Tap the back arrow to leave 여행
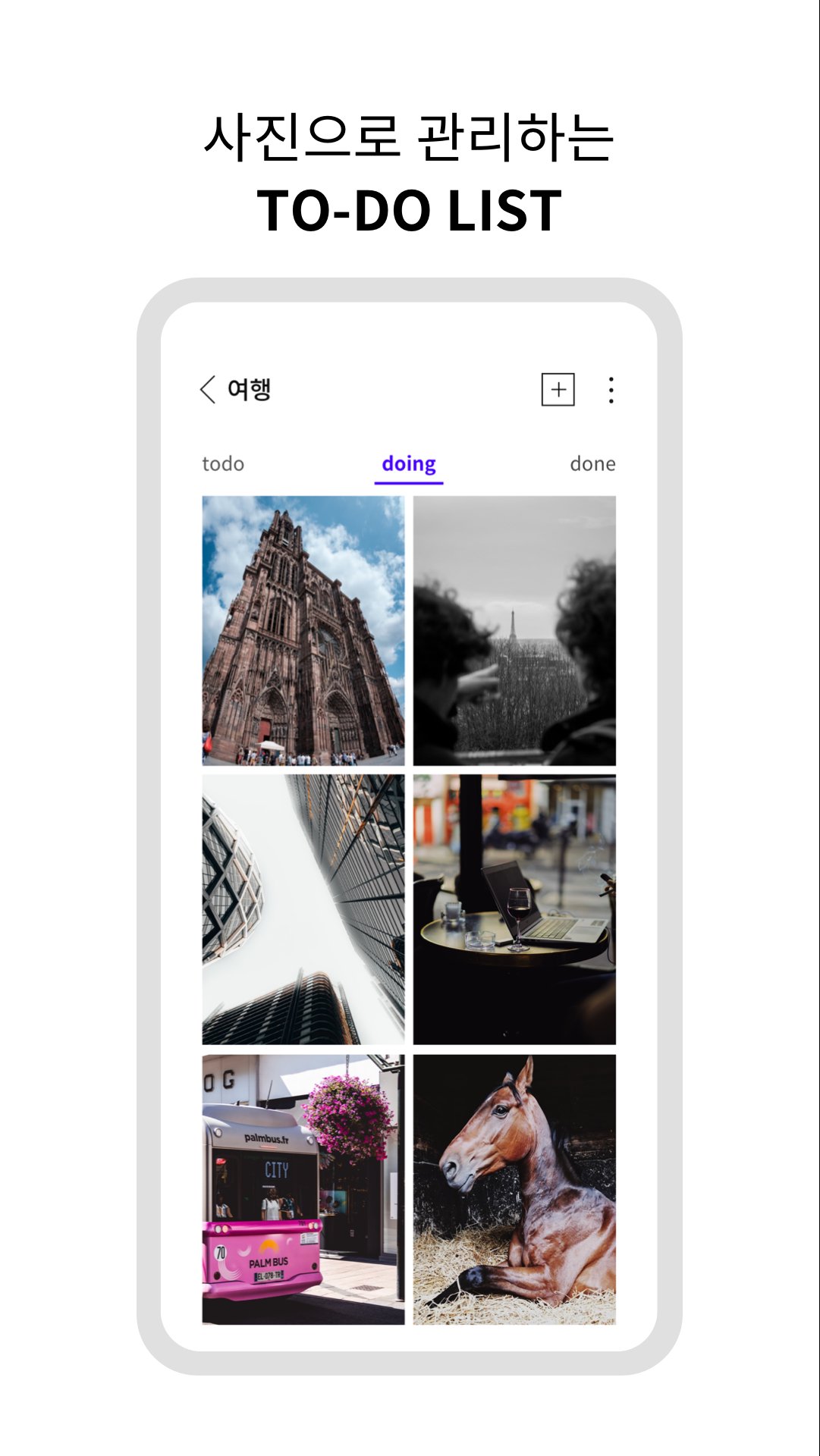The height and width of the screenshot is (1456, 820). 205,388
